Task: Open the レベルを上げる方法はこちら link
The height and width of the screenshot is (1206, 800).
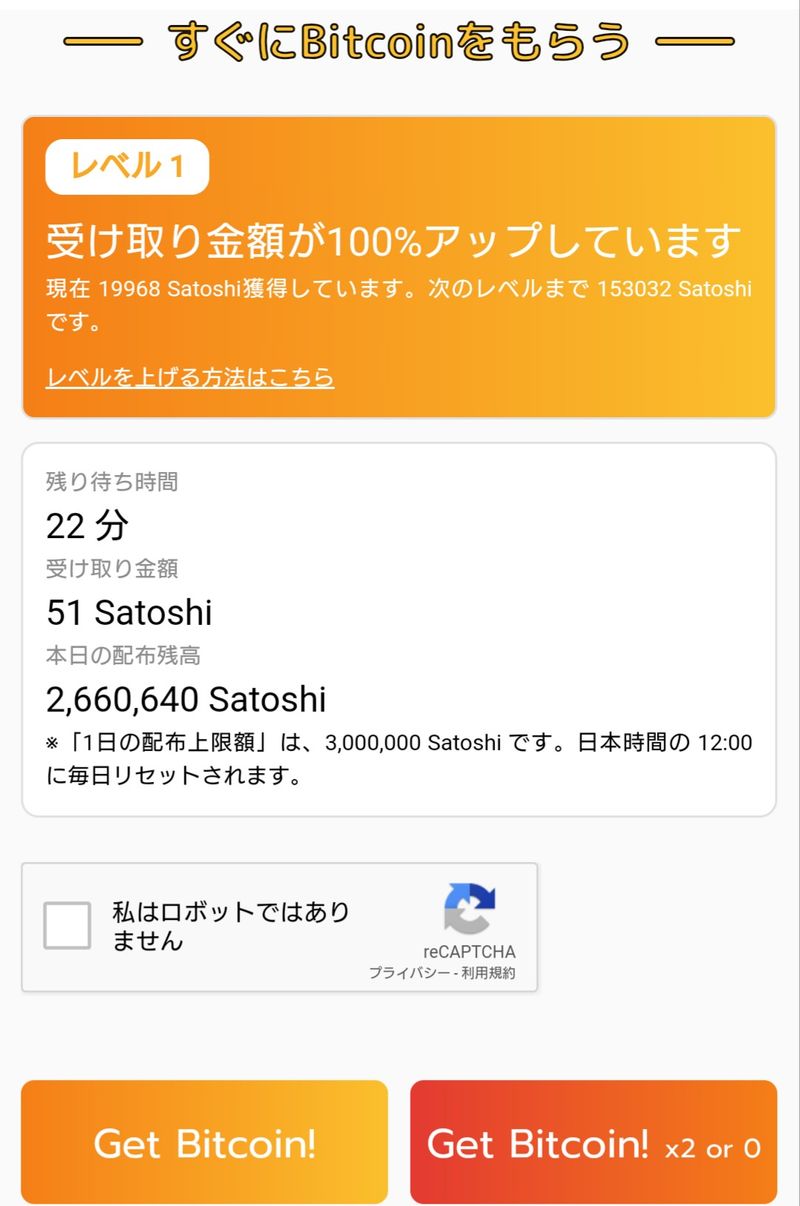Action: coord(190,377)
